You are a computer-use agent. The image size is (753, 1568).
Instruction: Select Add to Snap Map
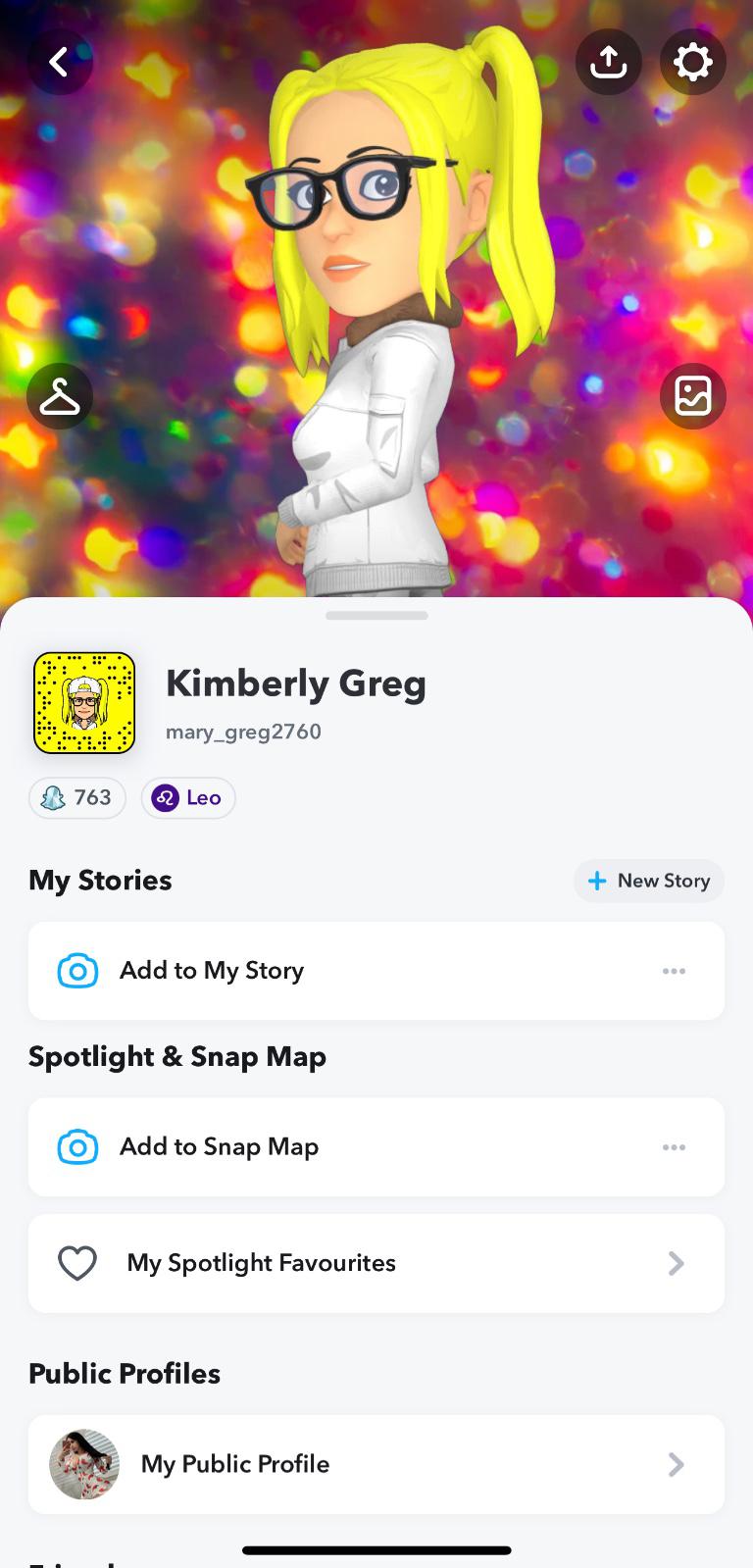(219, 1146)
